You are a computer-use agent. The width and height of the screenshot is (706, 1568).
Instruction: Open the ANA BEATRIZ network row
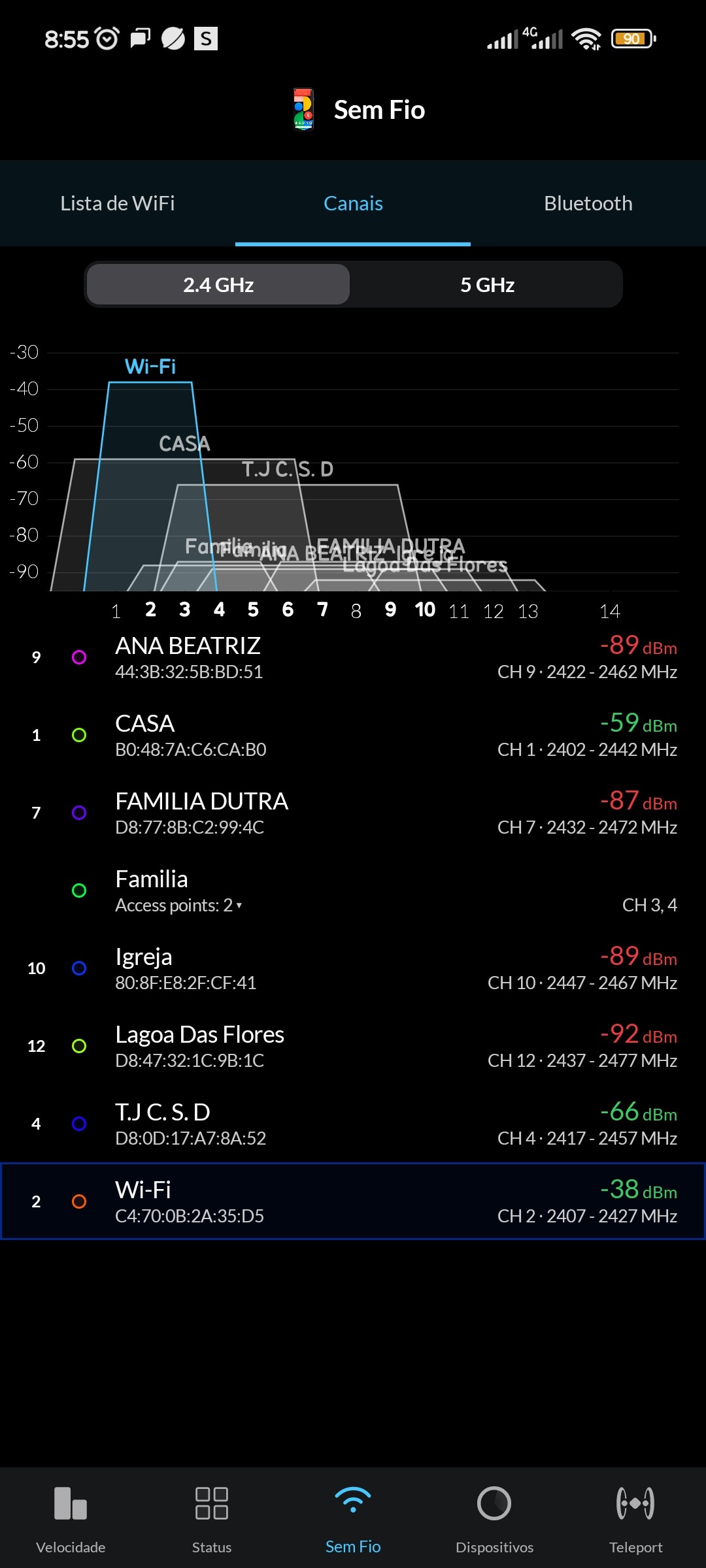pos(353,657)
